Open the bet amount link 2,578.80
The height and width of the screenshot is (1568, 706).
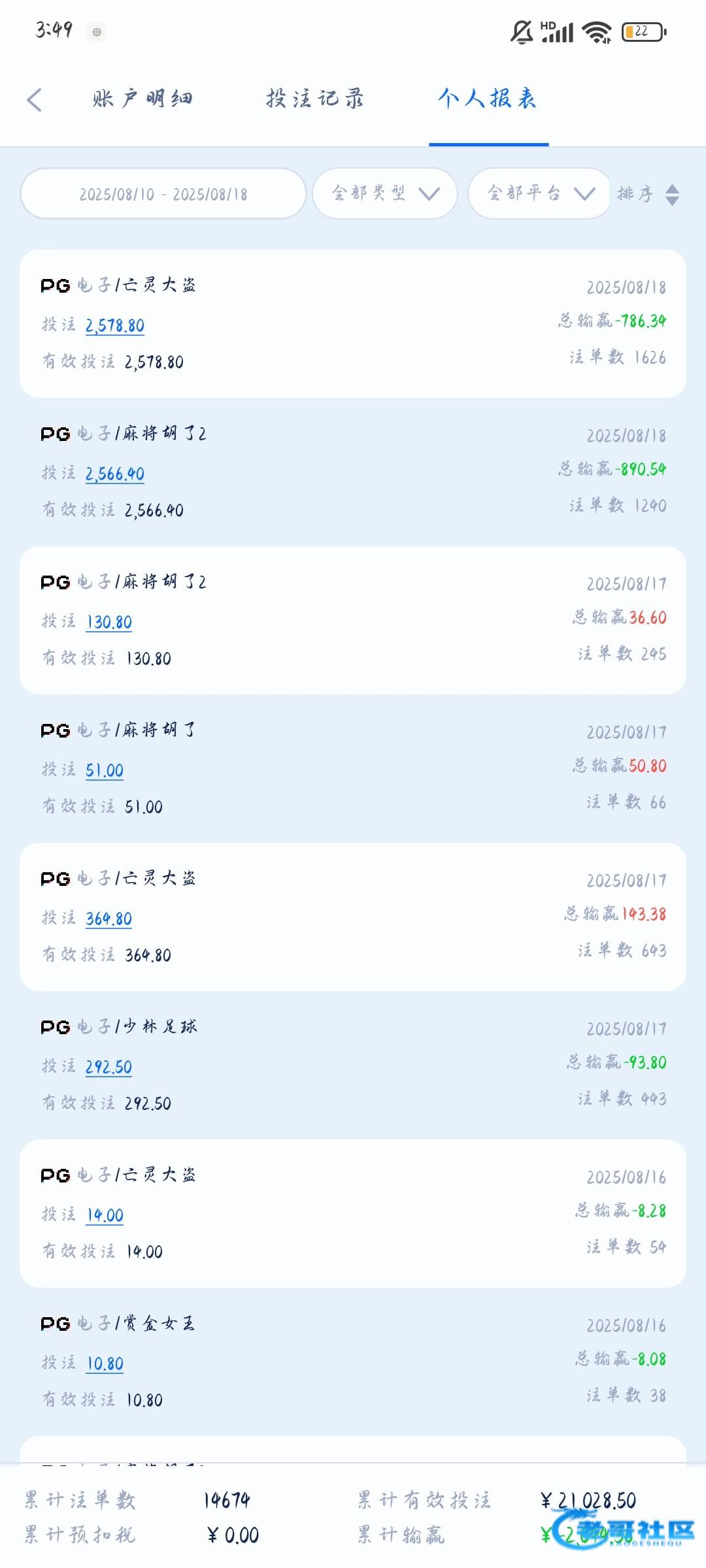pyautogui.click(x=115, y=325)
